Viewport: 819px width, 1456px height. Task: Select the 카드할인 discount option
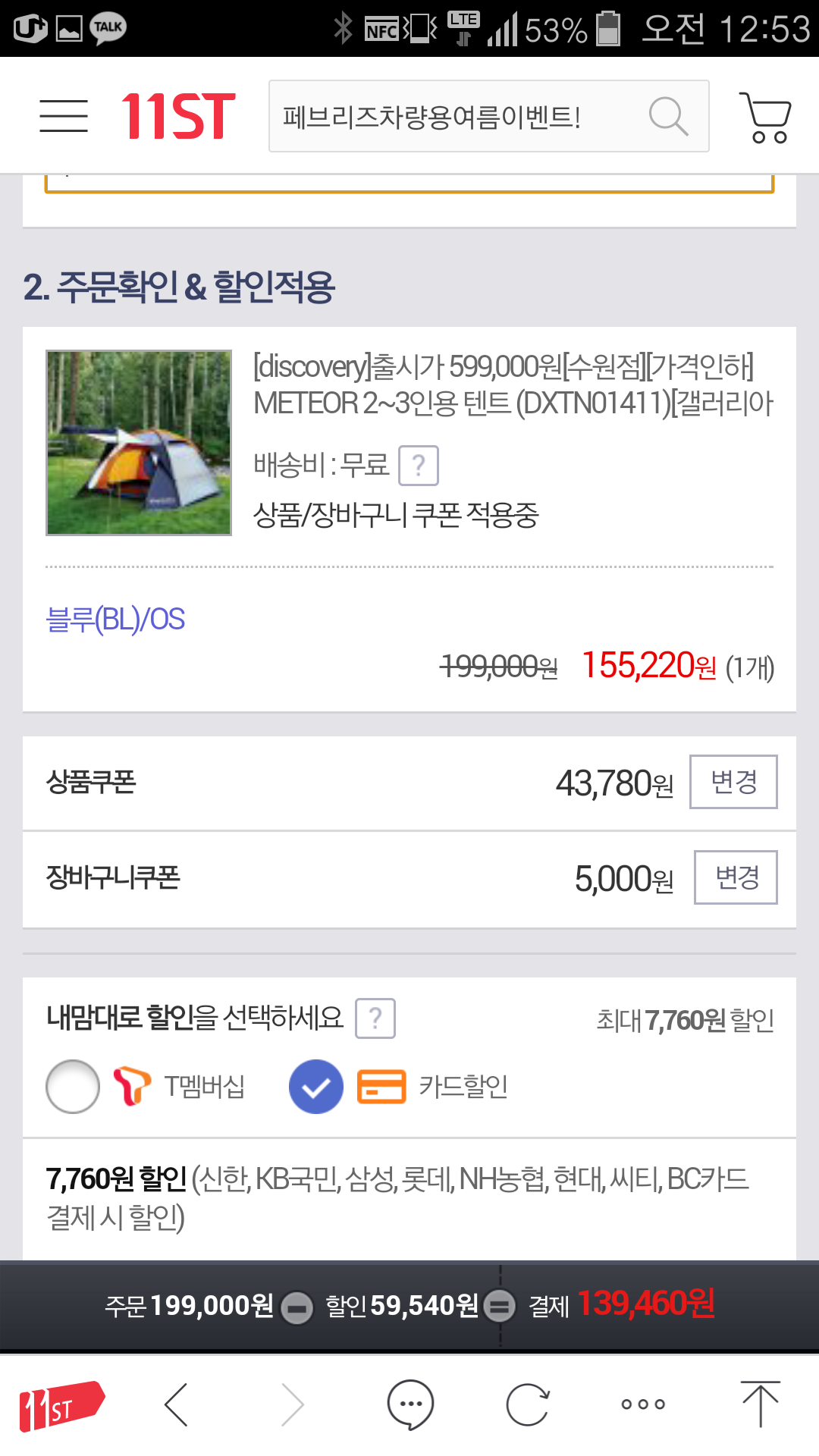coord(316,1087)
